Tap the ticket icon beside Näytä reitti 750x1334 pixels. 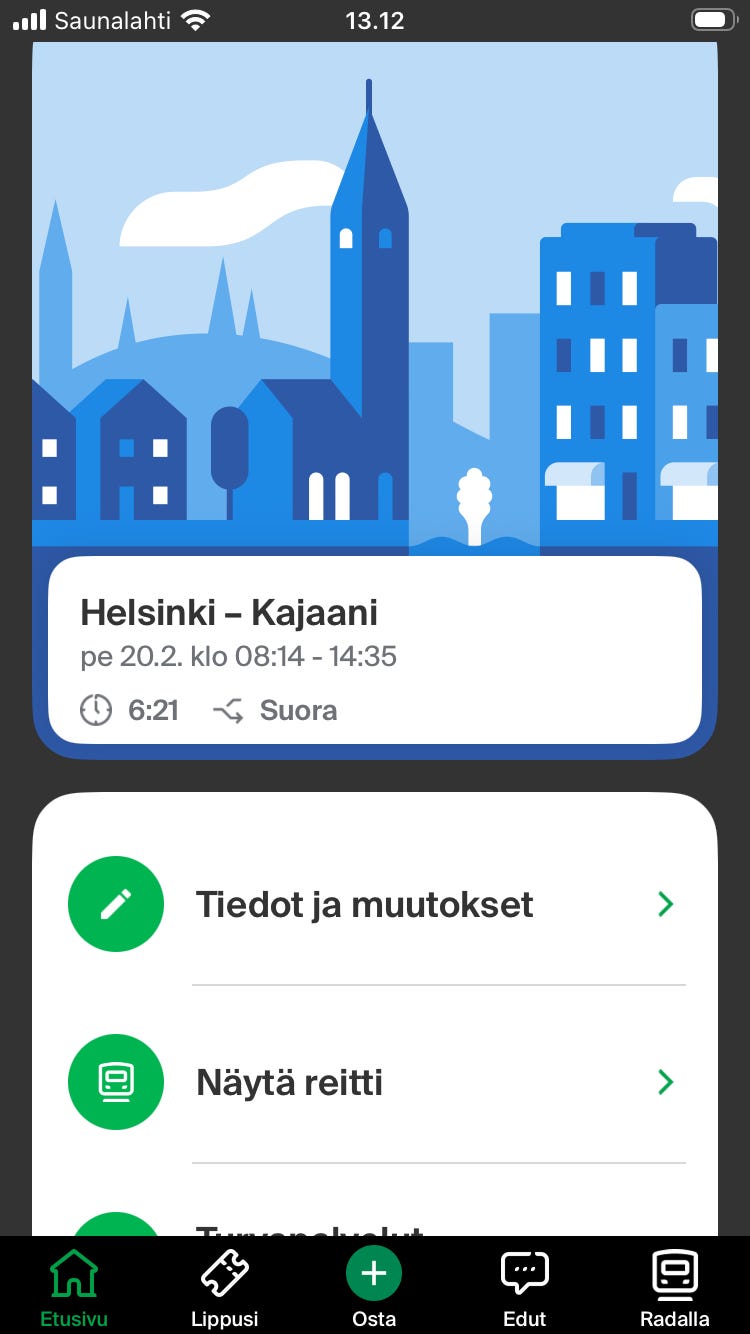115,1081
